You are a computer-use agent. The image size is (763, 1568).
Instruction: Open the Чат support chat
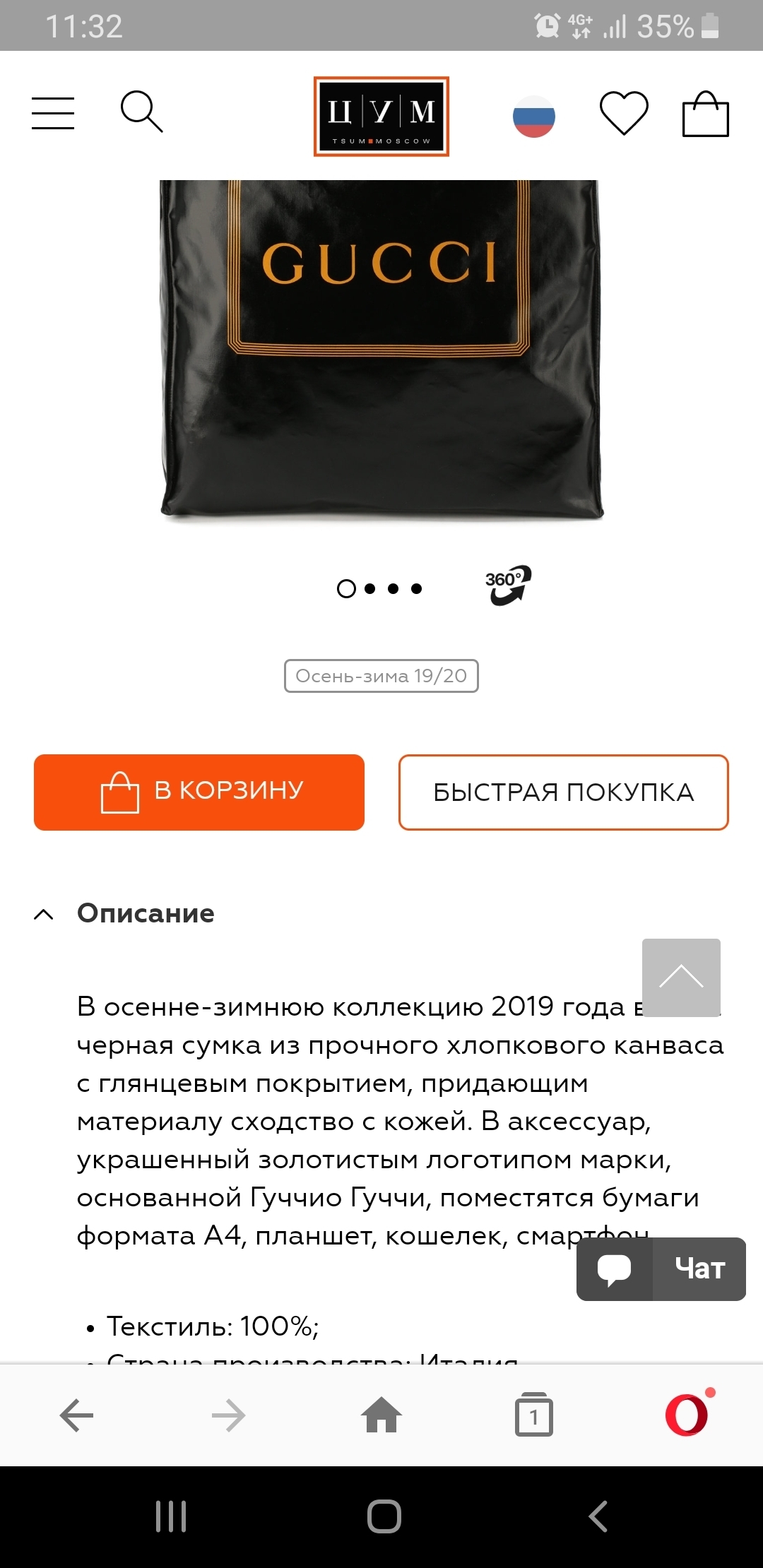(661, 1269)
